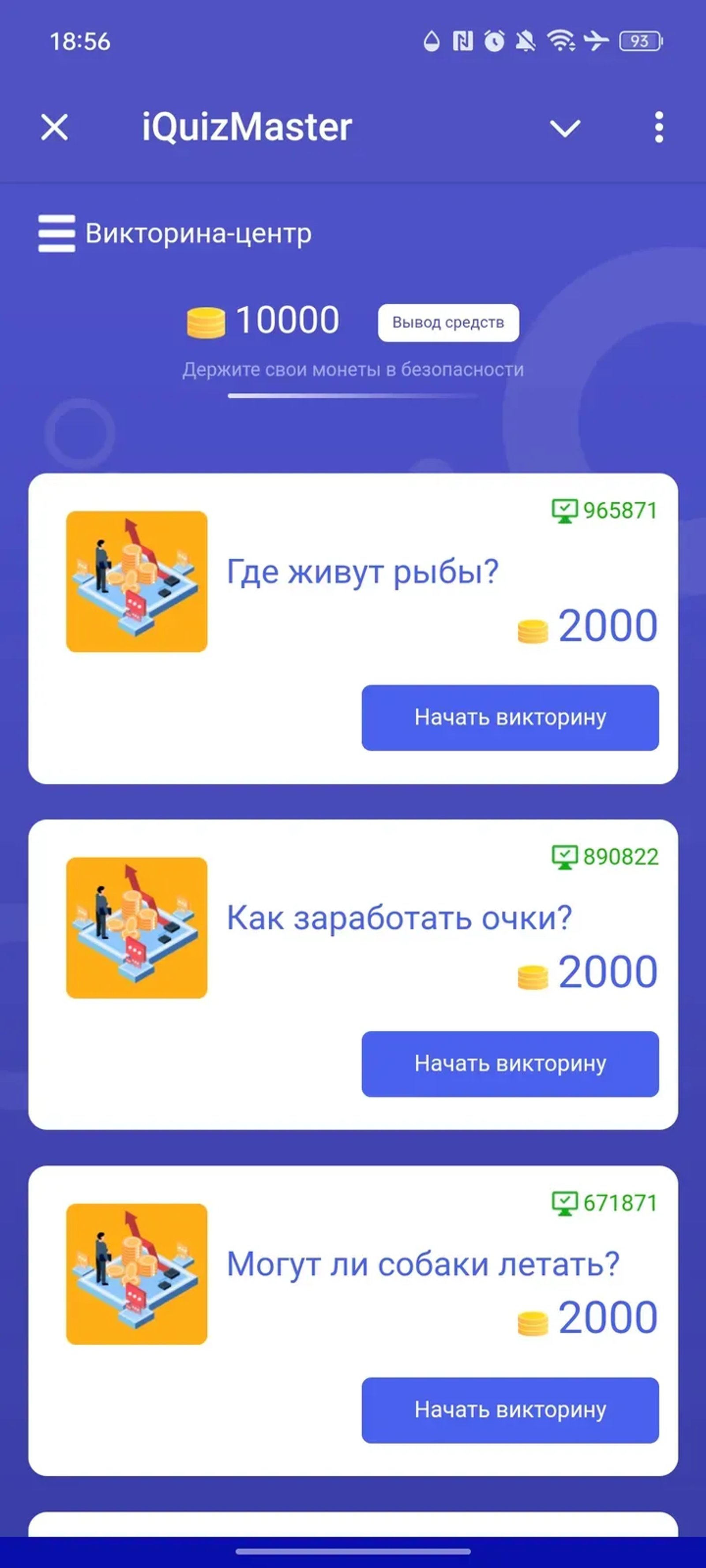Image resolution: width=706 pixels, height=1568 pixels.
Task: Select the Викторина-центр tab label
Action: pos(199,233)
